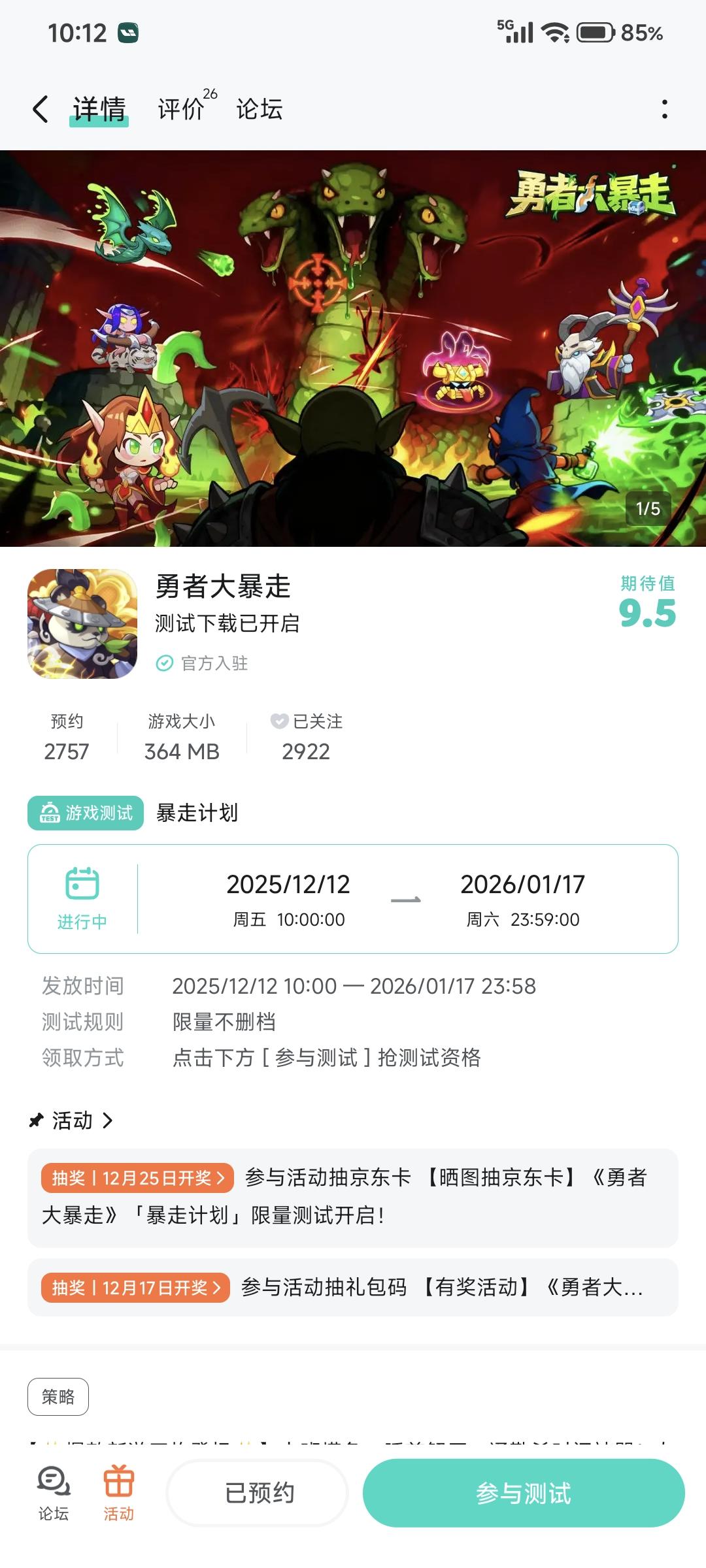Image resolution: width=706 pixels, height=1568 pixels.
Task: Open the forum via bottom 论坛 icon
Action: [x=52, y=1493]
